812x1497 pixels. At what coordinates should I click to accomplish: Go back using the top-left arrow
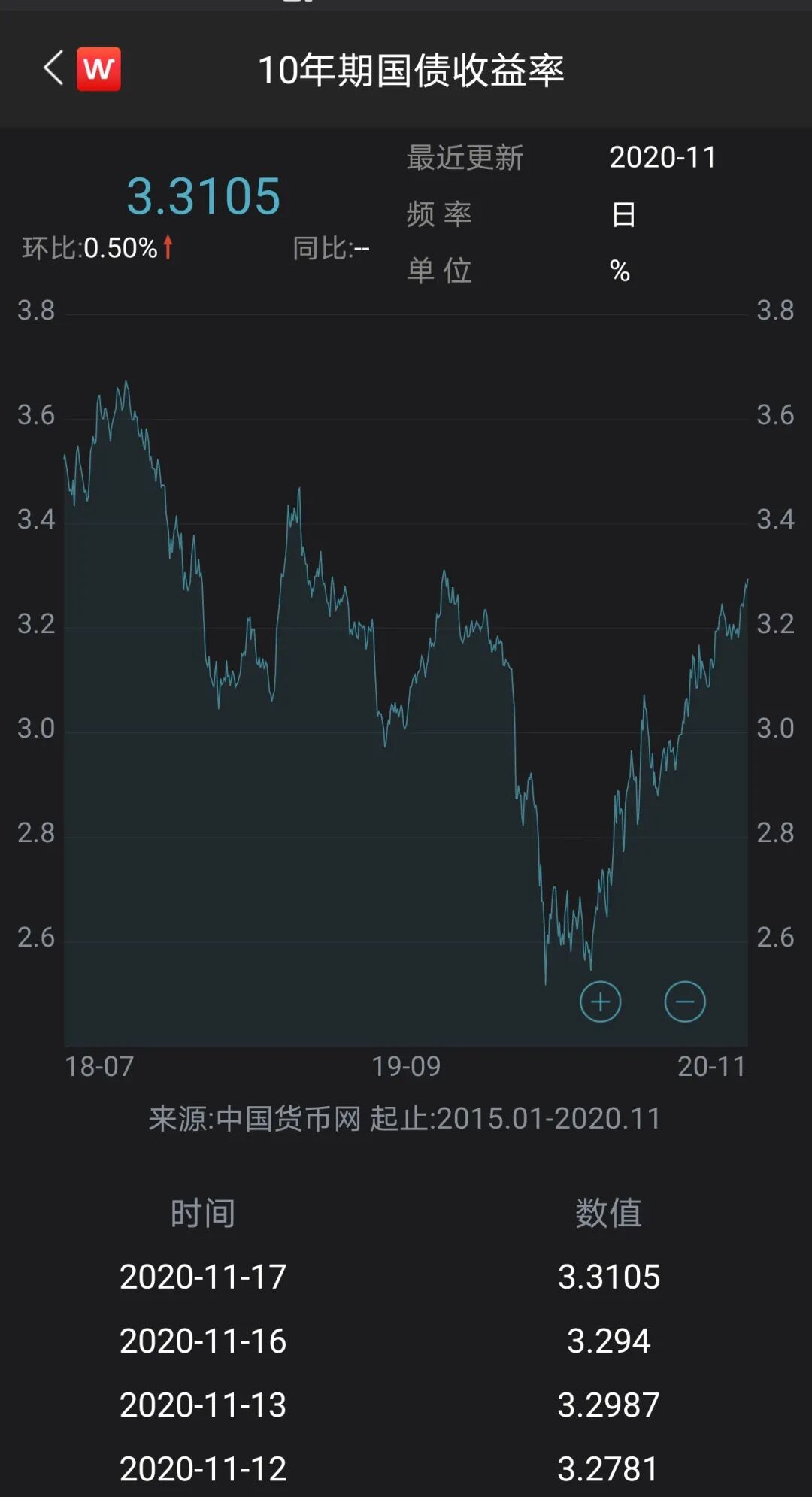click(x=53, y=69)
